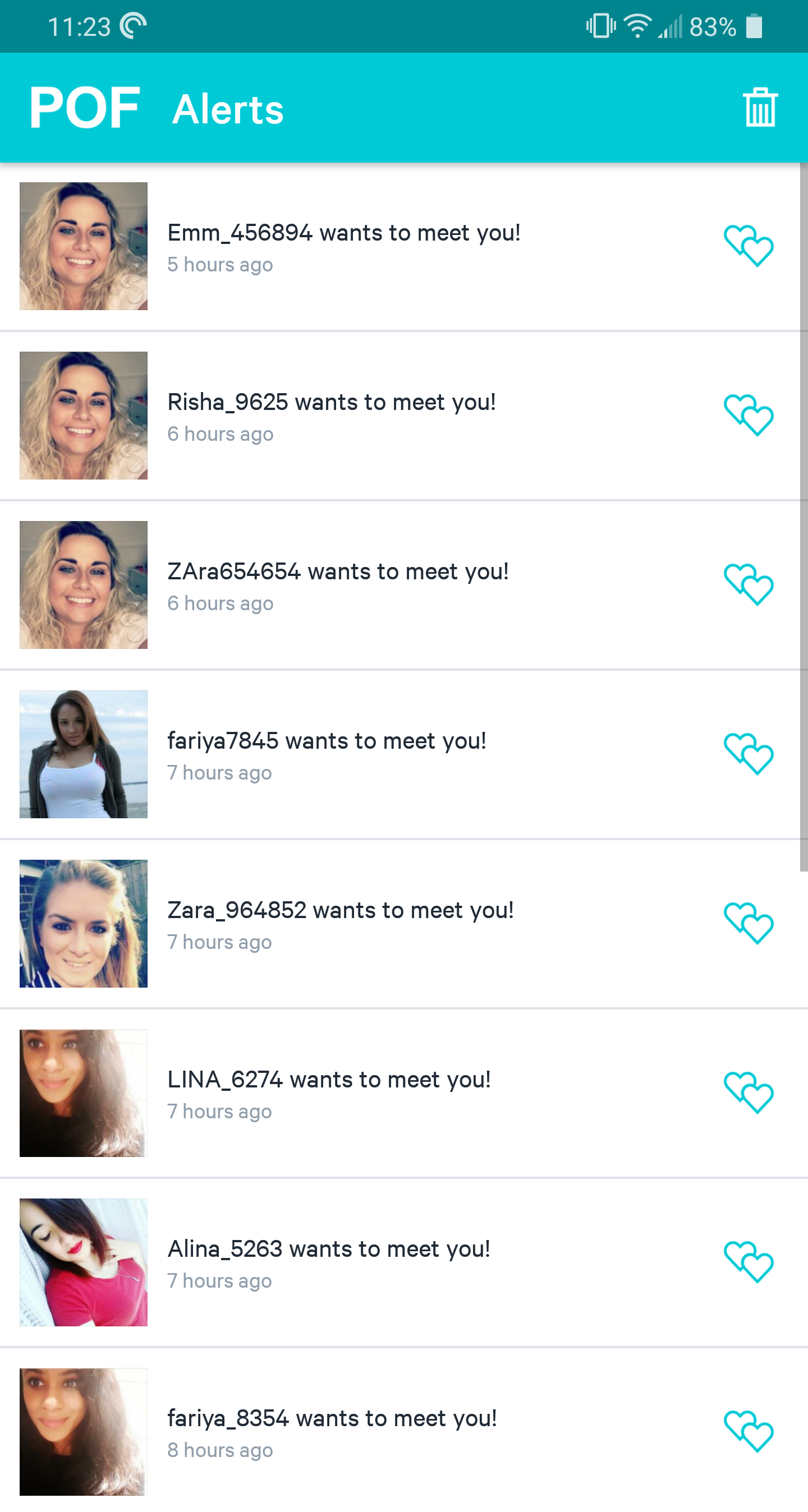
Task: Open the alert from Emm_456894
Action: (343, 247)
